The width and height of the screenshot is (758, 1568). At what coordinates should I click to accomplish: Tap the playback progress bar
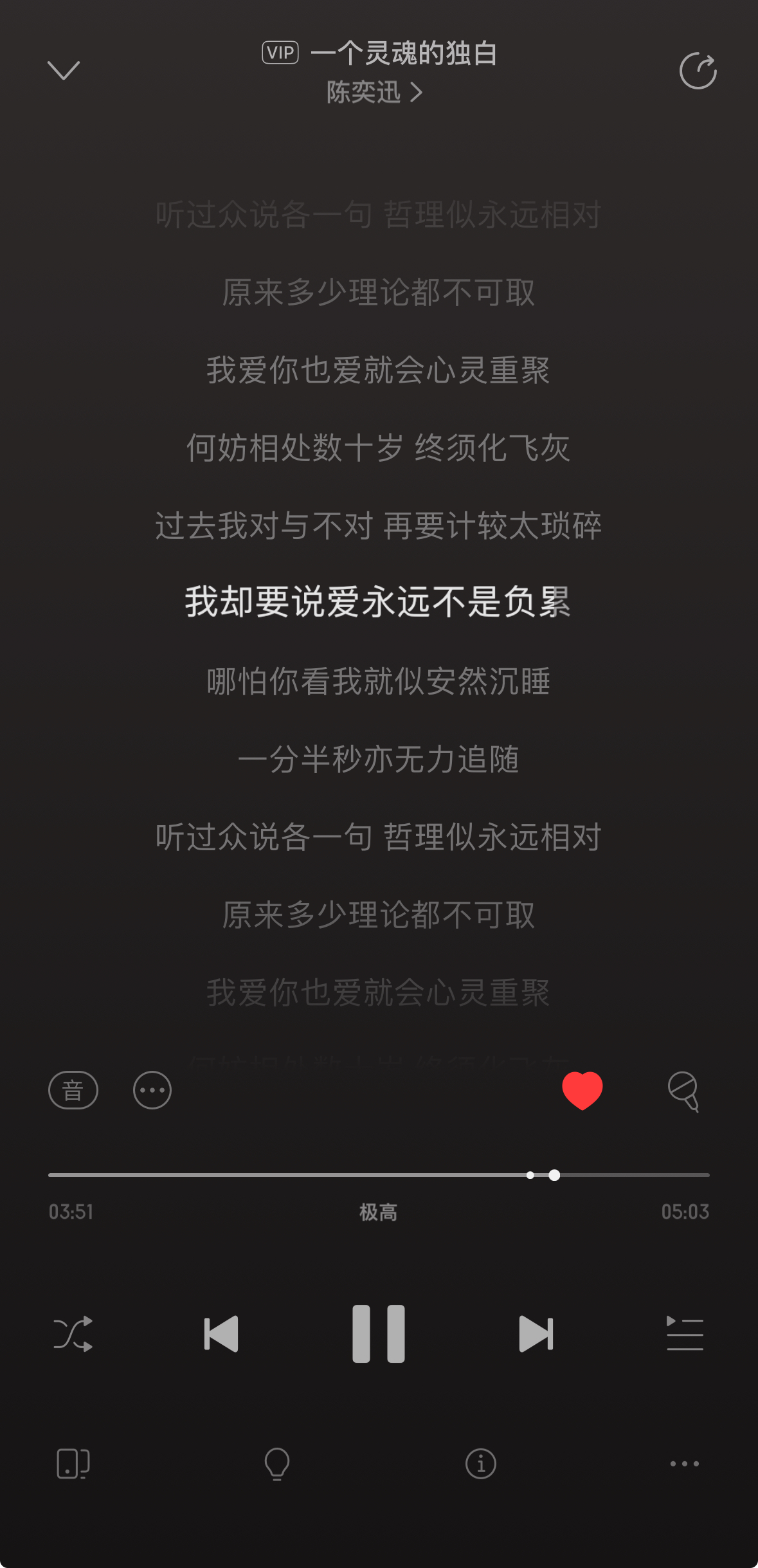tap(379, 1175)
